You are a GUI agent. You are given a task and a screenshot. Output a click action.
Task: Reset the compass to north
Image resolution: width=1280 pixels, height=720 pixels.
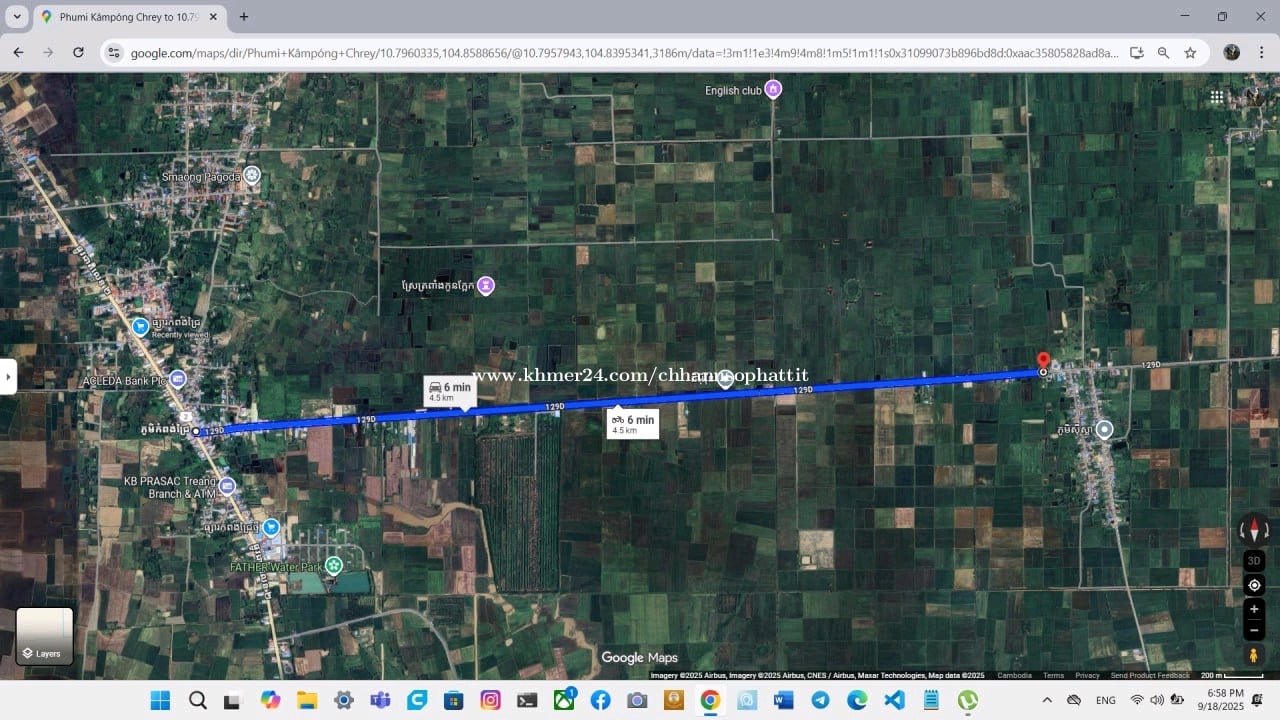1254,530
